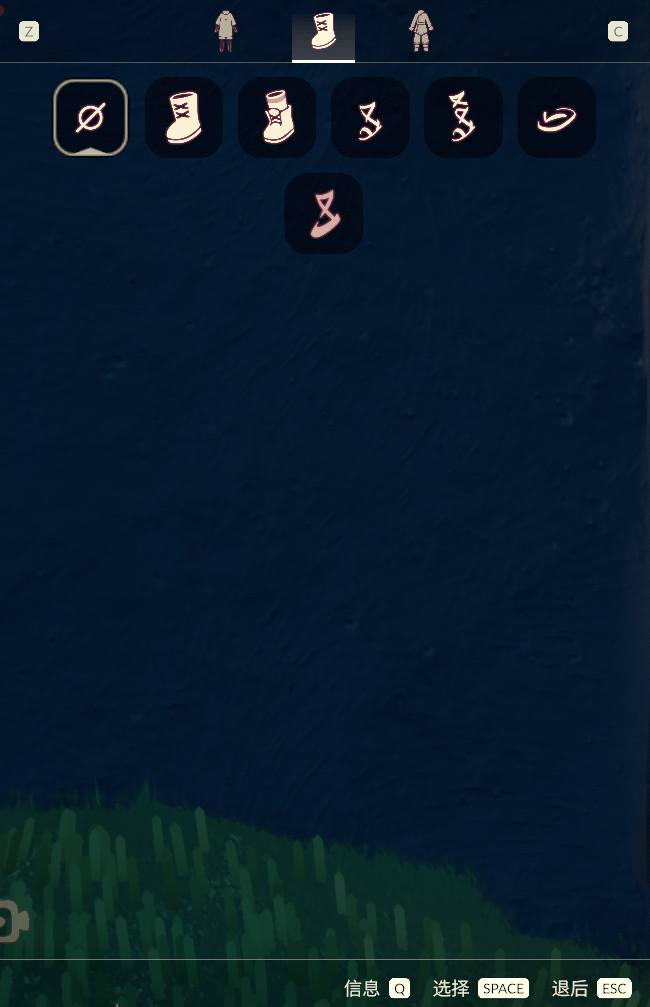Select the strappy heeled sandal

click(x=370, y=118)
